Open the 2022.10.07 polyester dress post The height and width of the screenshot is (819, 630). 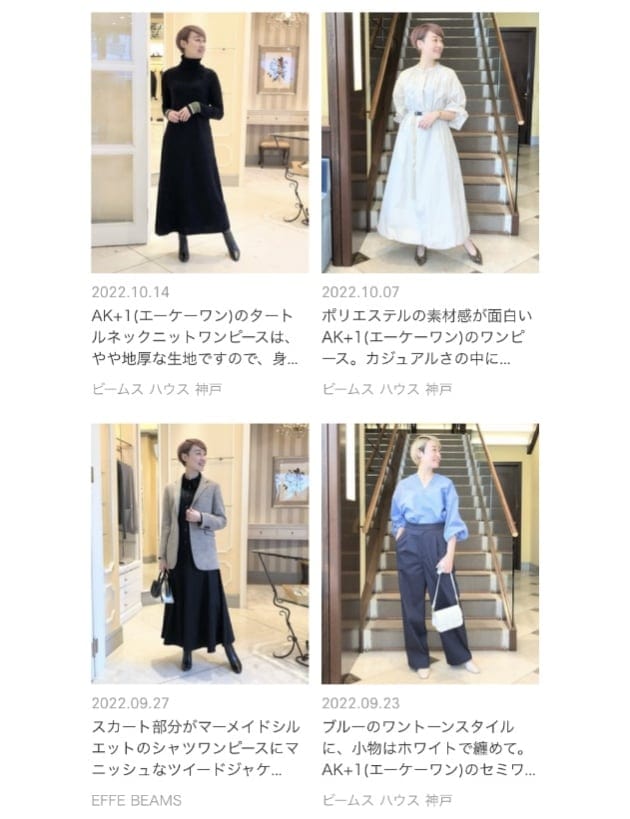tap(429, 143)
